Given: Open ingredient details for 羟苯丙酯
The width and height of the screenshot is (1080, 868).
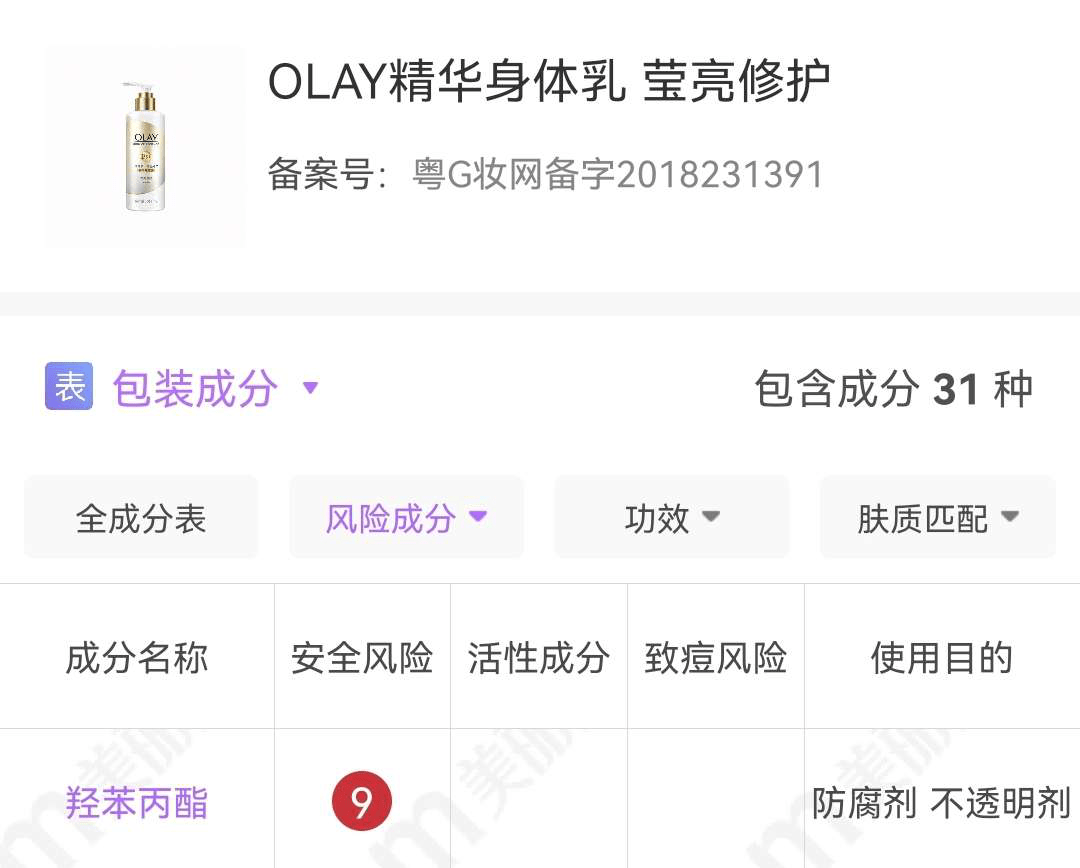Looking at the screenshot, I should (137, 802).
